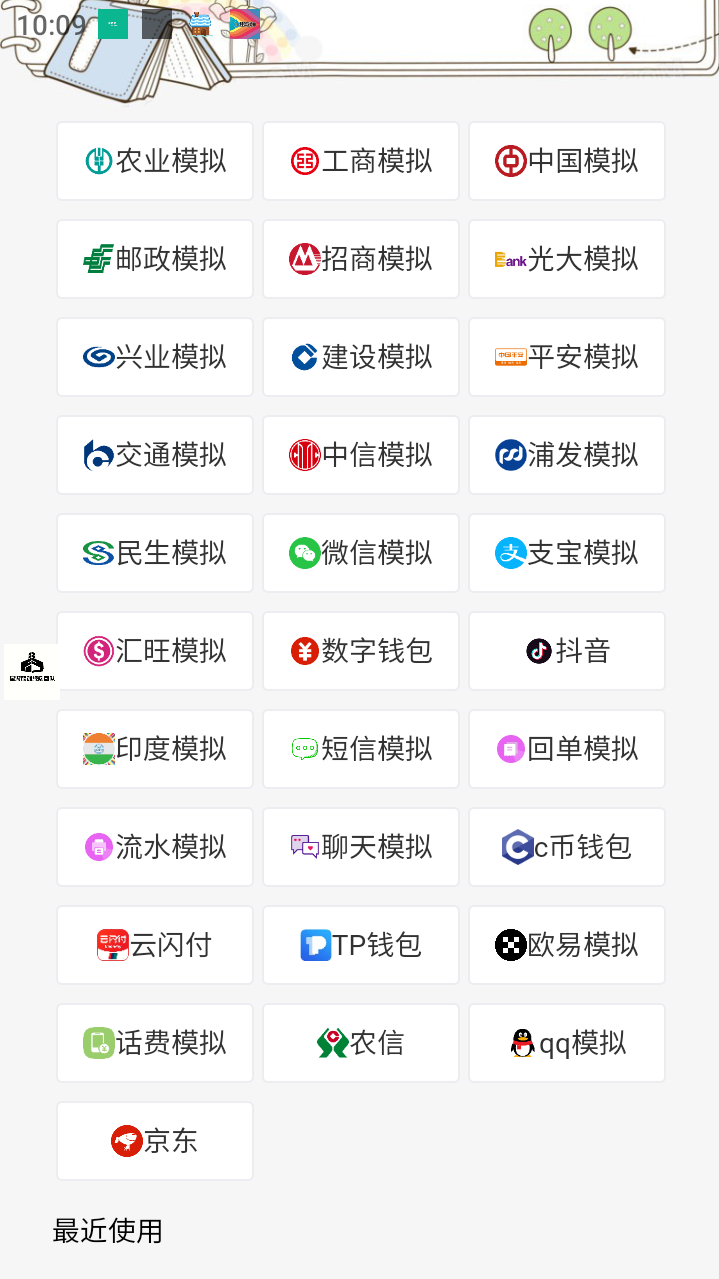Select 平安模拟
This screenshot has width=719, height=1279.
pyautogui.click(x=567, y=357)
